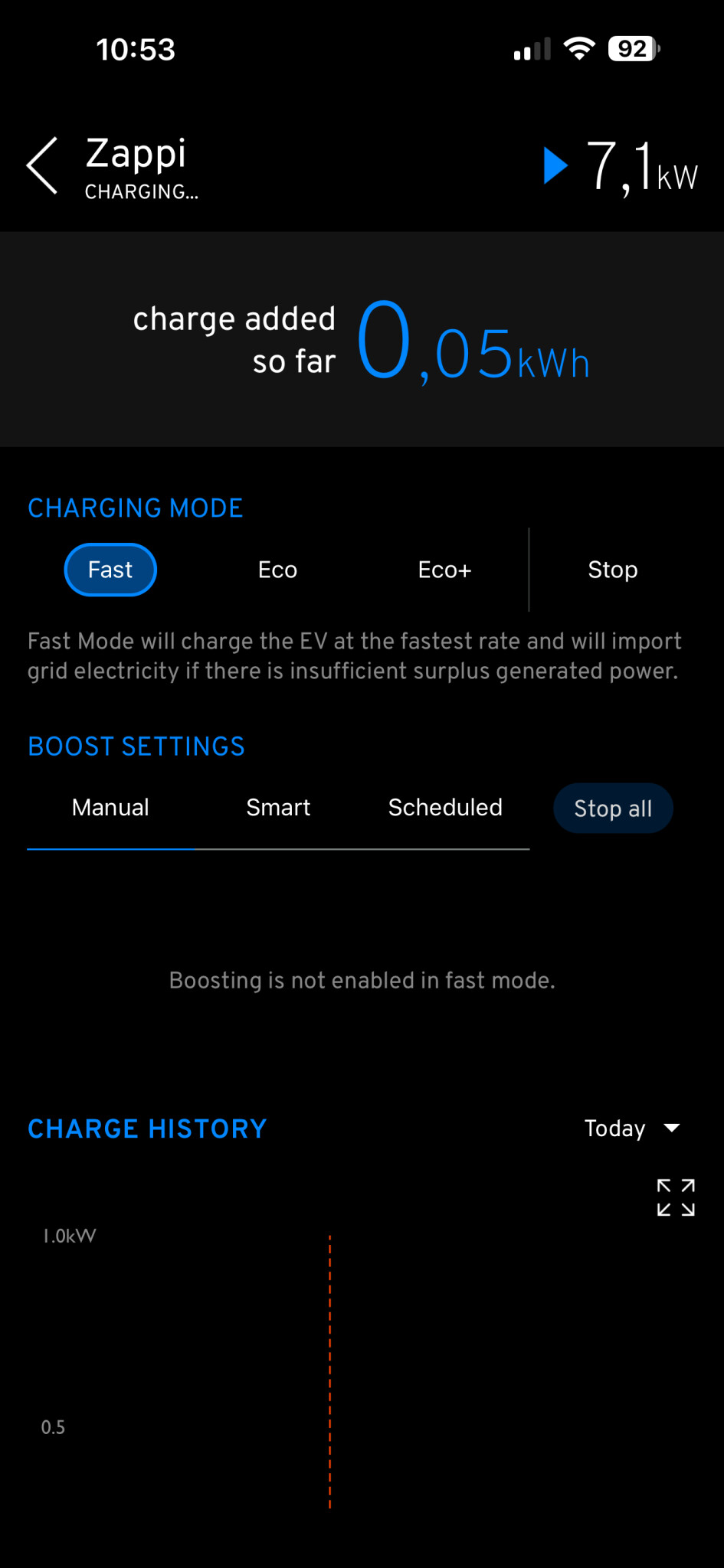Expand the charge history chart fullscreen
The height and width of the screenshot is (1568, 724).
676,1197
